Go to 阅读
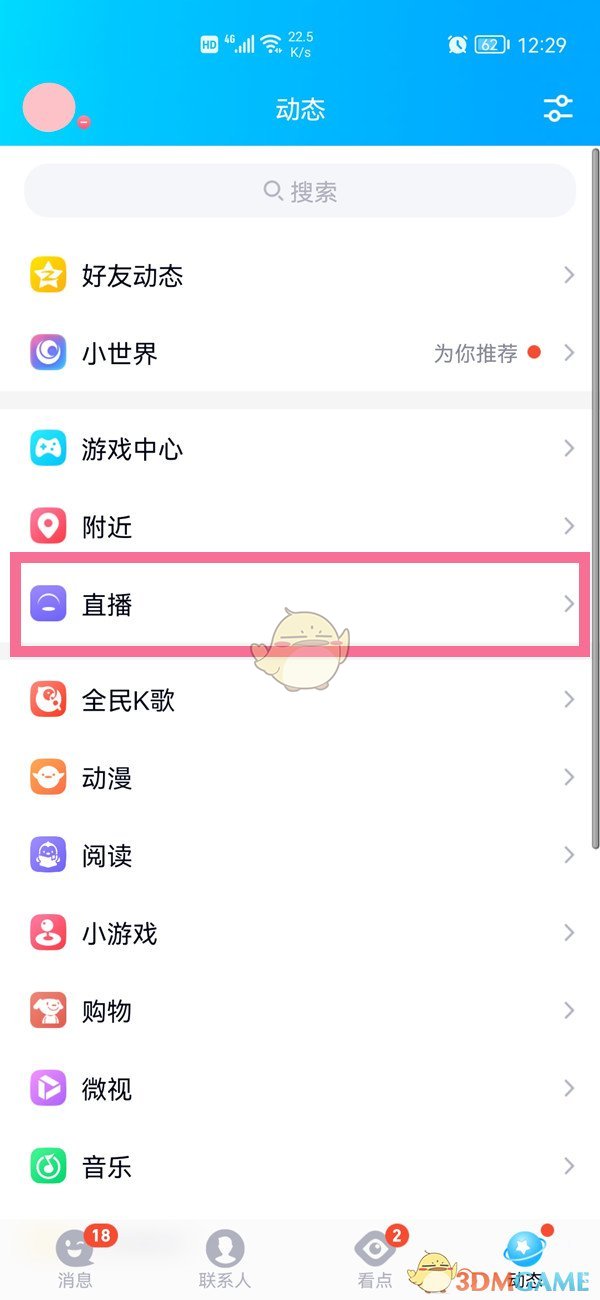This screenshot has height=1300, width=600. tap(300, 855)
